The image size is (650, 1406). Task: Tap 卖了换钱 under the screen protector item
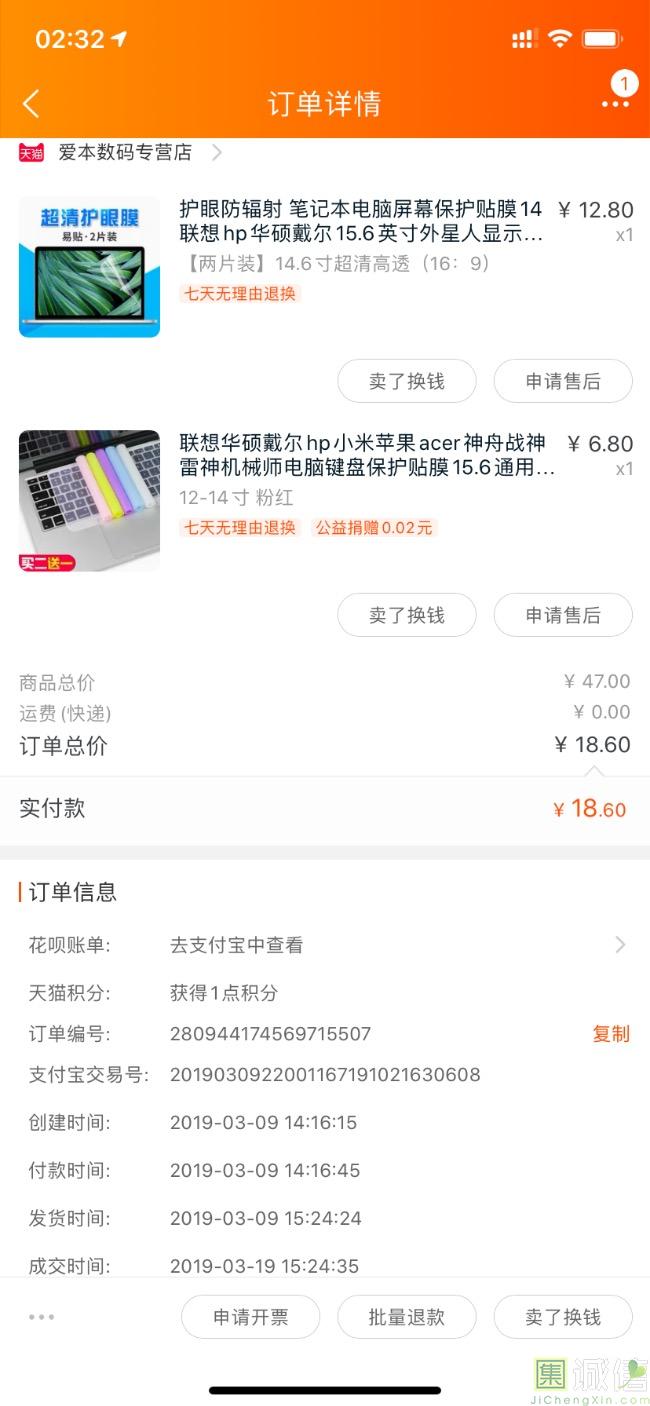coord(406,381)
